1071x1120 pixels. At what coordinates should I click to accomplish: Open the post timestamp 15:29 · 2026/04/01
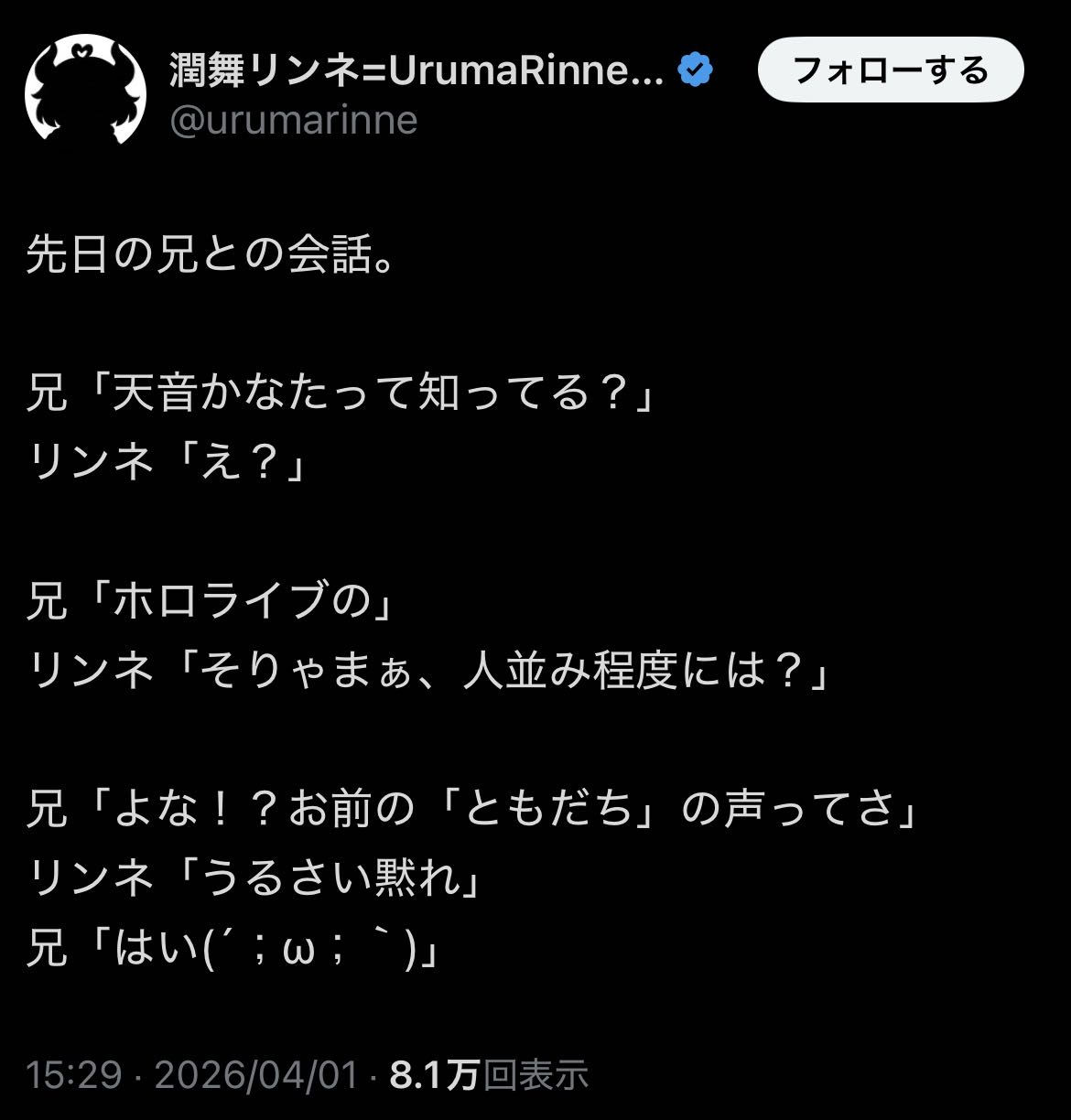click(x=191, y=1075)
